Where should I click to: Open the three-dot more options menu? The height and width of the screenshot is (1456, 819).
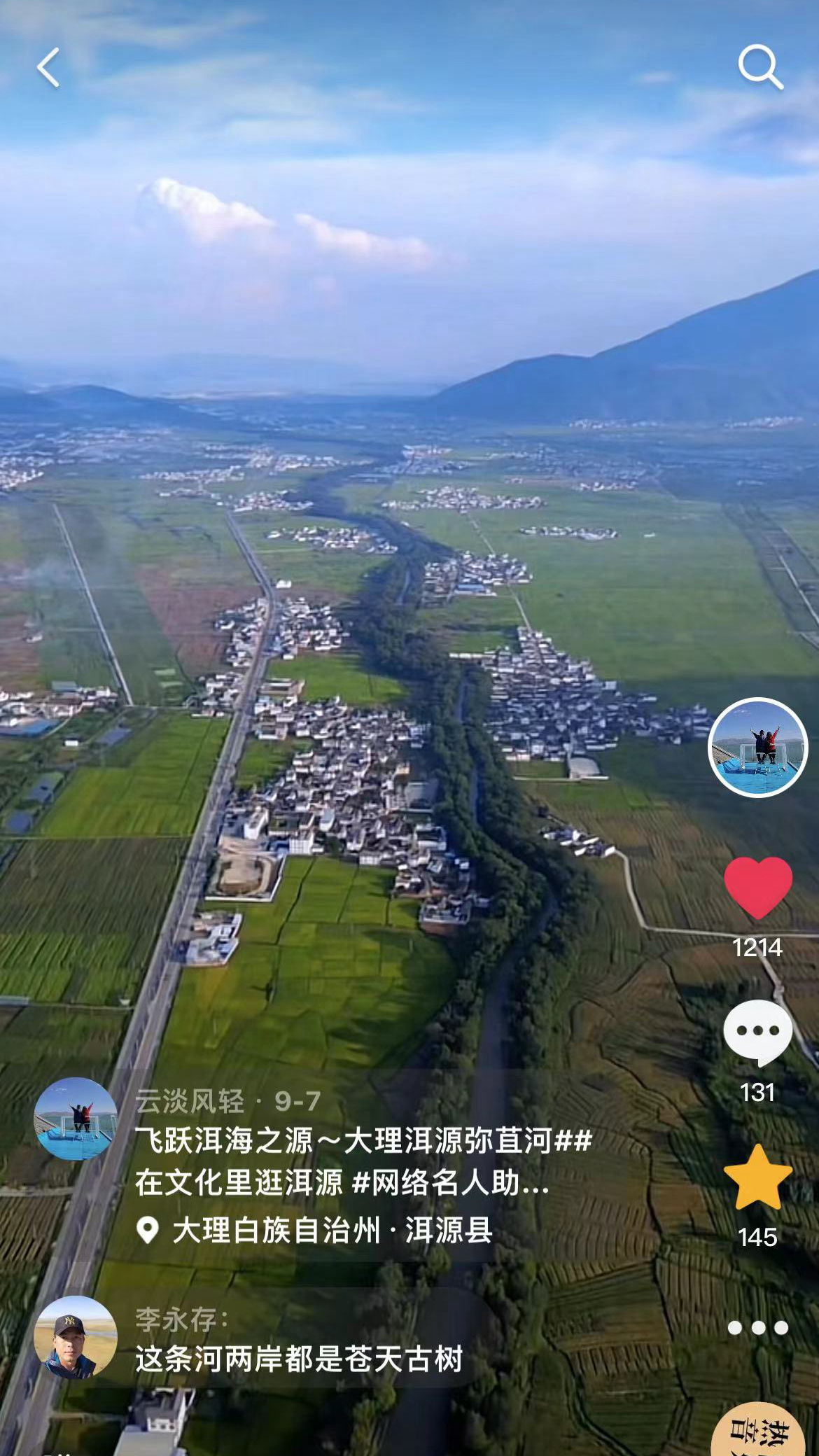tap(758, 1328)
